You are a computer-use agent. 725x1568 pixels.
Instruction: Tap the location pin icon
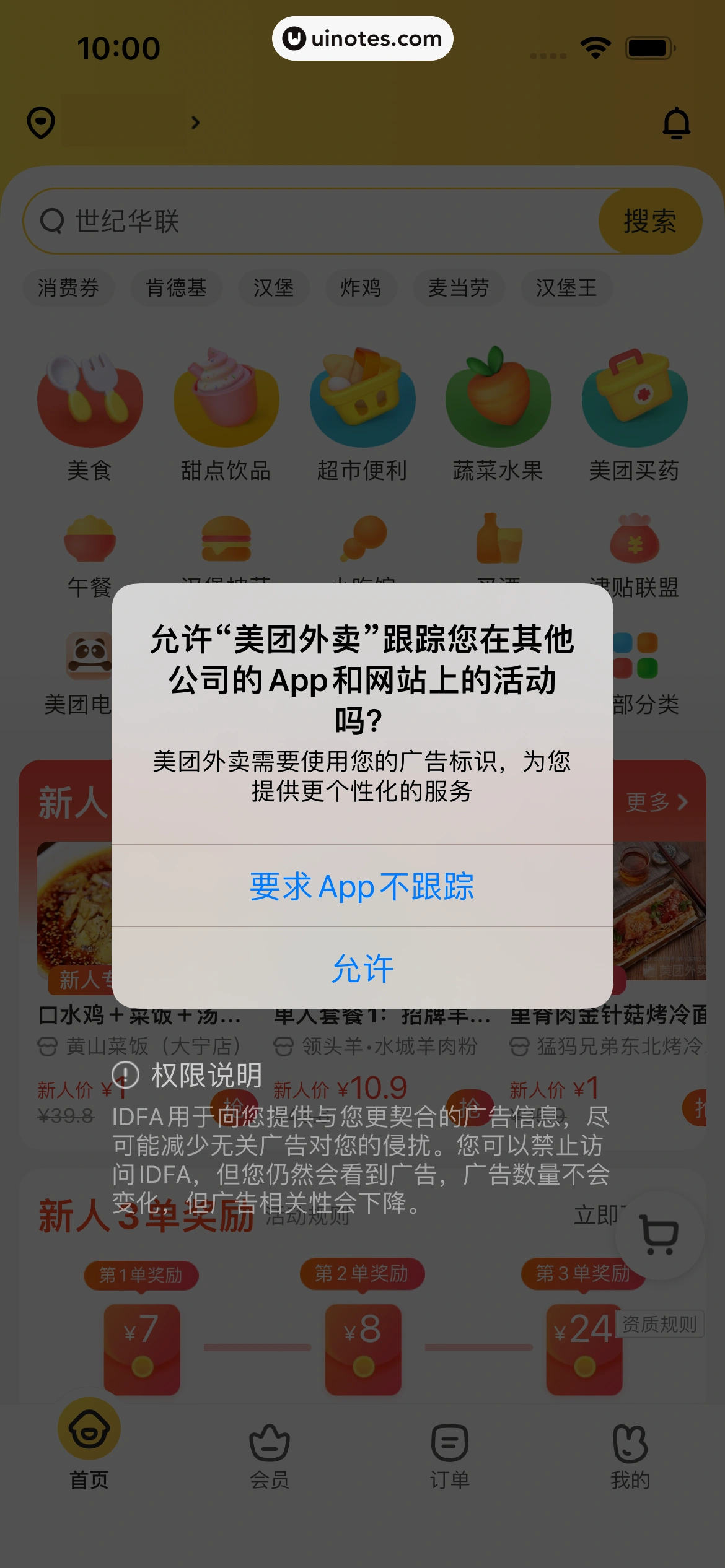(40, 121)
